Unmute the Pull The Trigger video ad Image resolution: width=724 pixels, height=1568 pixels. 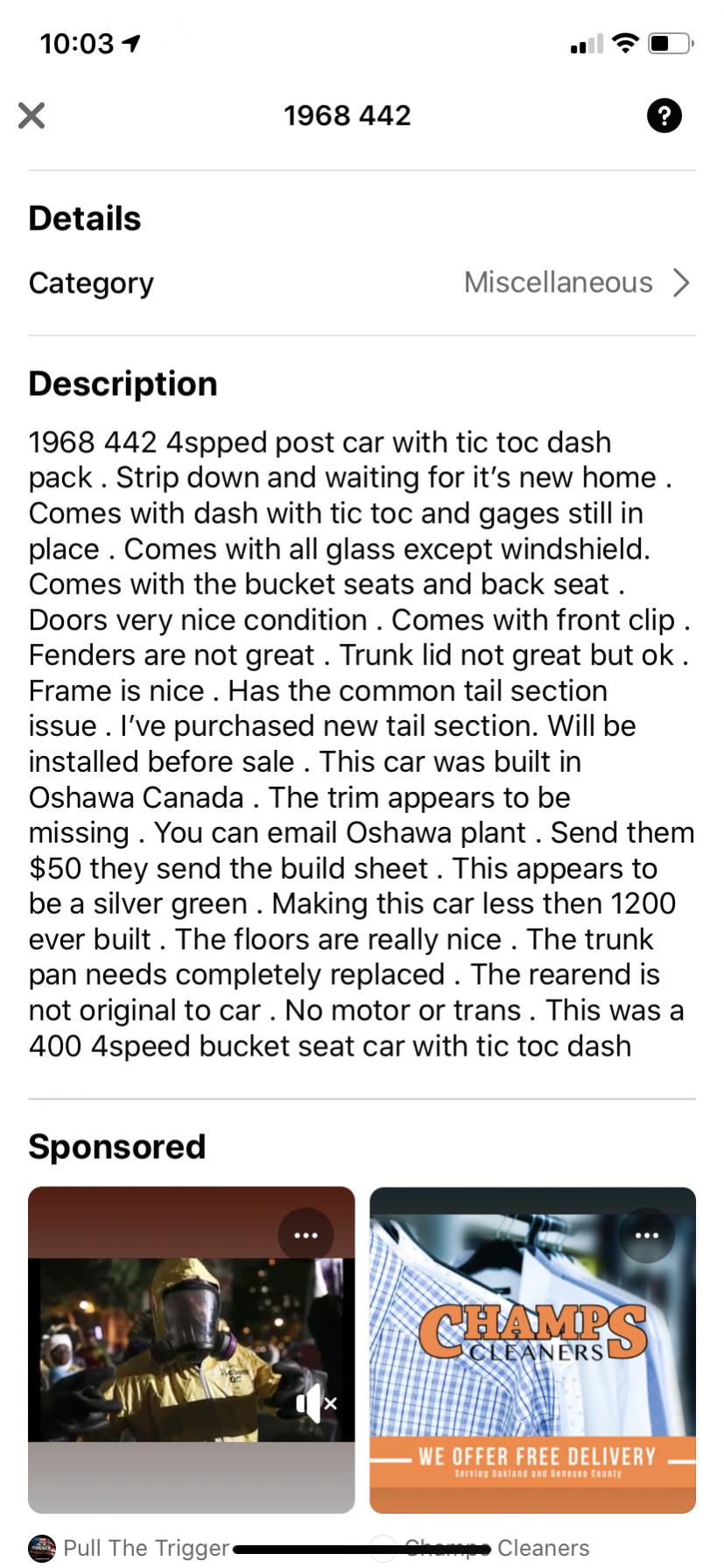314,1404
